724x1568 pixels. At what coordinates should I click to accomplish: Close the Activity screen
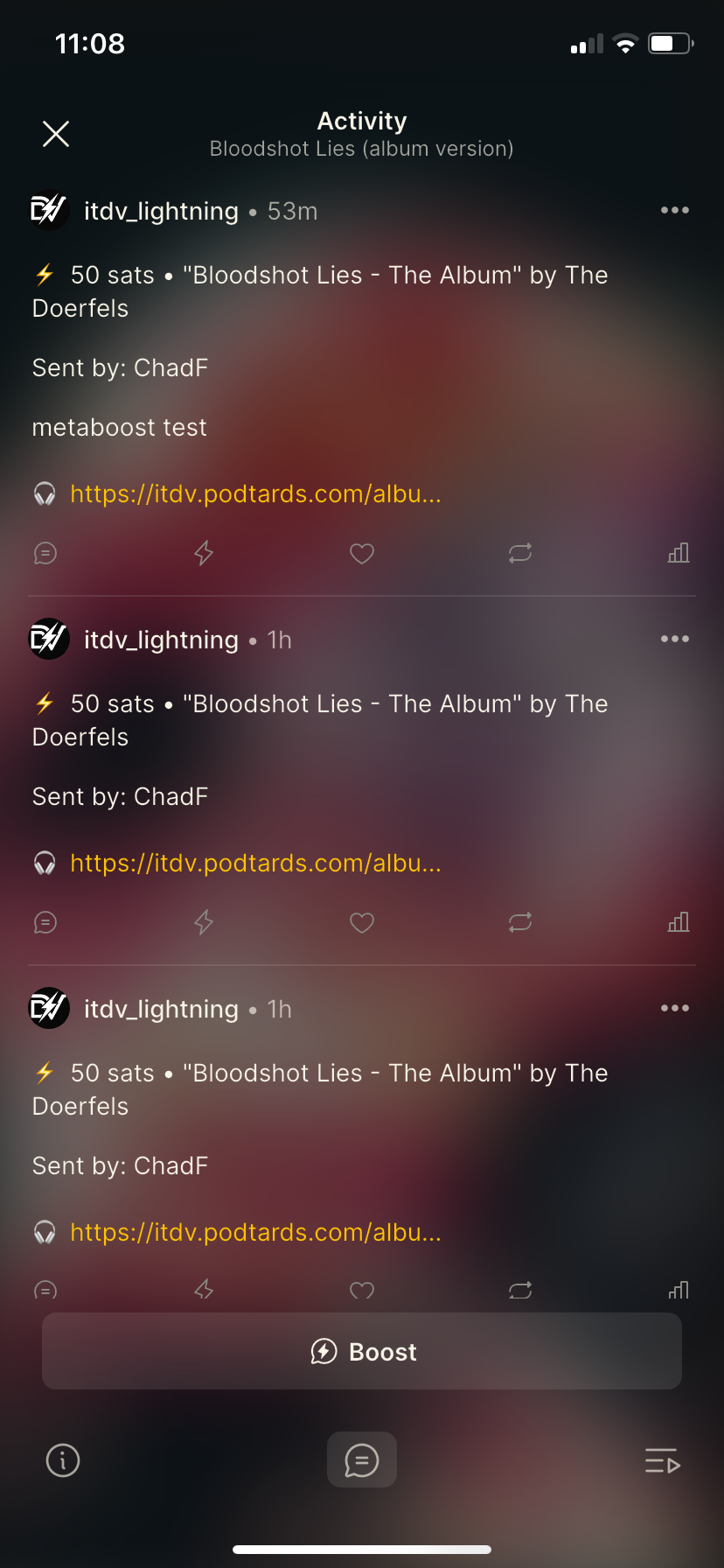coord(56,134)
